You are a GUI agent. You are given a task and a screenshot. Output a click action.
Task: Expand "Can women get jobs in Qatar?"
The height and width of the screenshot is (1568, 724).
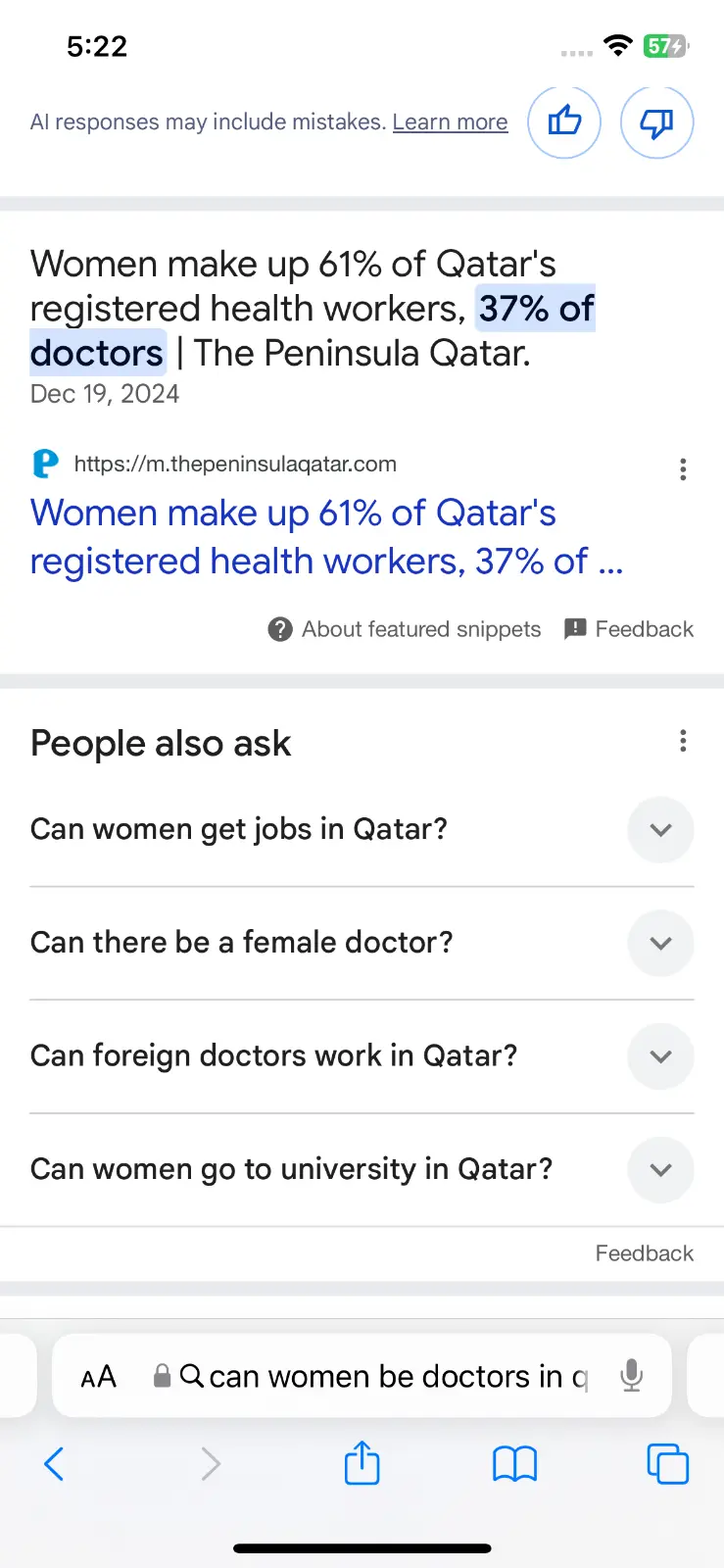660,830
